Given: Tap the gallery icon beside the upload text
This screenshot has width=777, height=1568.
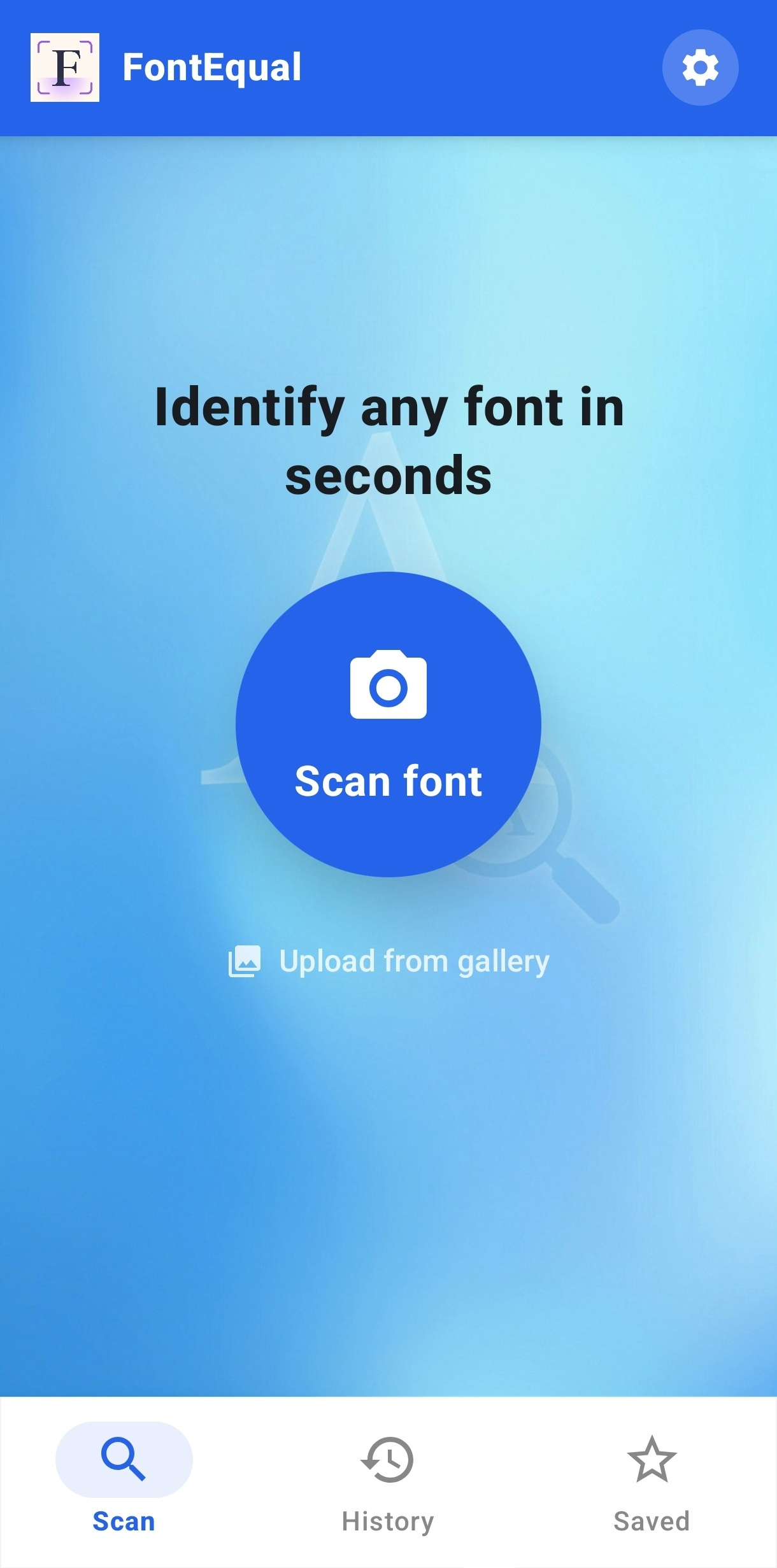Looking at the screenshot, I should point(246,961).
